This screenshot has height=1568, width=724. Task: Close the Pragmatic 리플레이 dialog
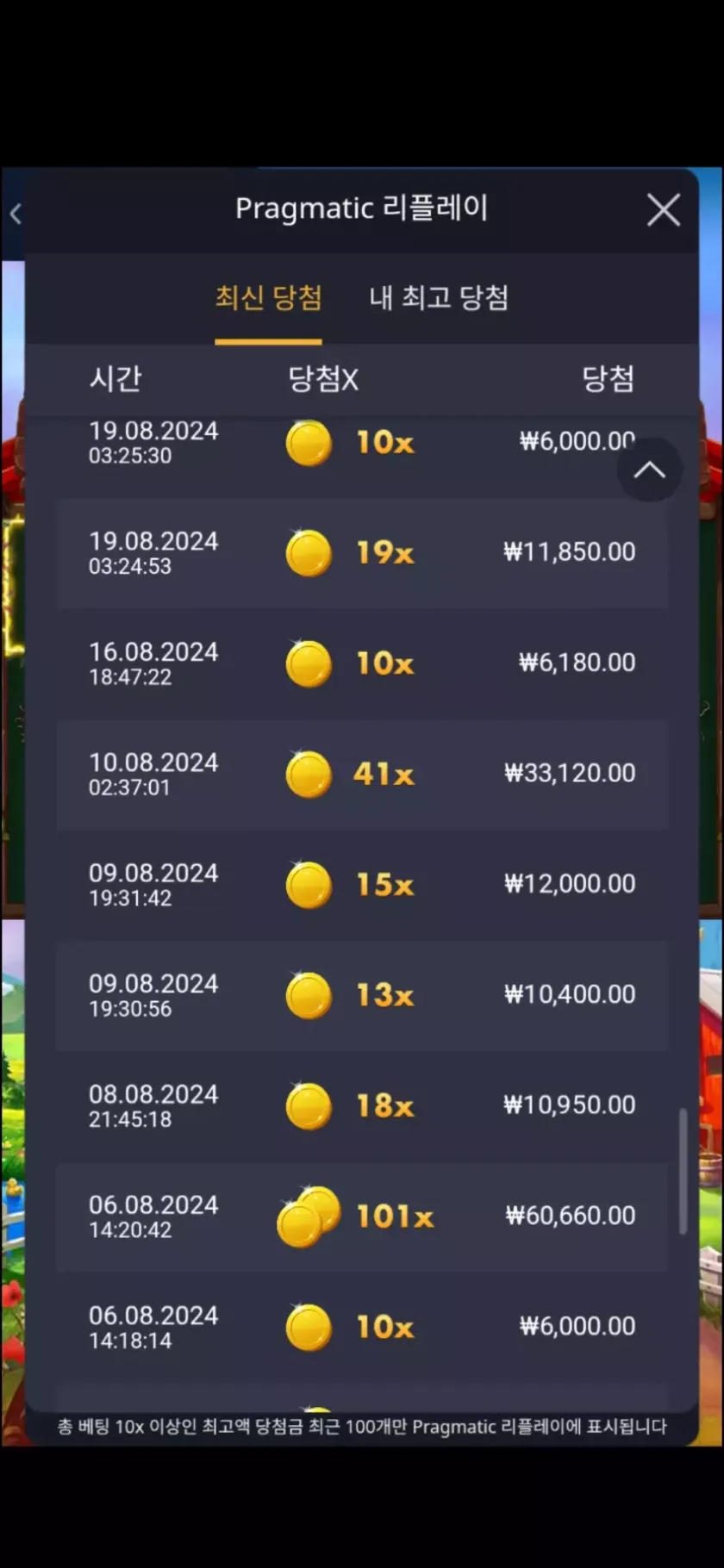point(663,209)
